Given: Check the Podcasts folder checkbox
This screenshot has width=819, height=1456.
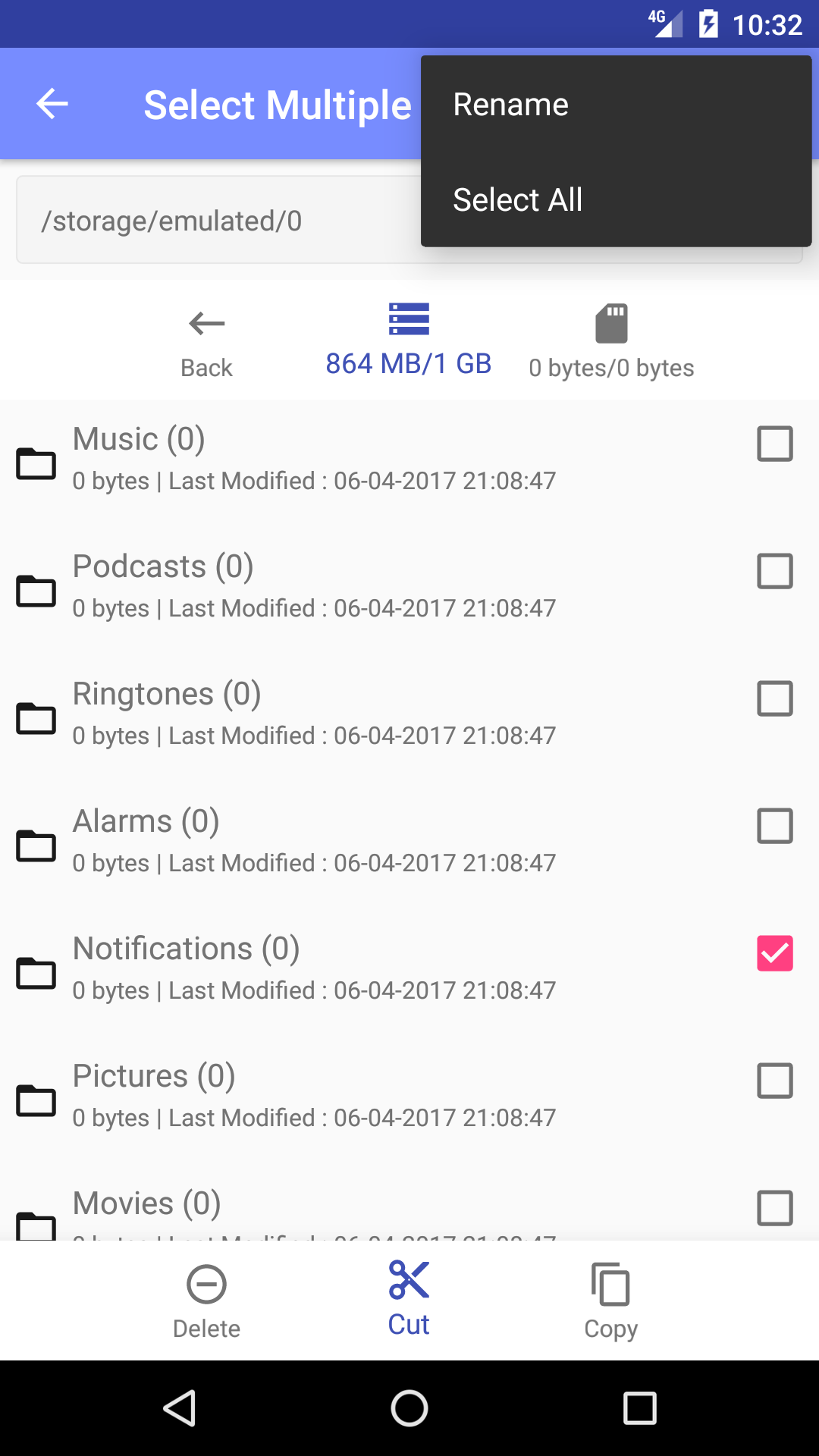Looking at the screenshot, I should [774, 571].
